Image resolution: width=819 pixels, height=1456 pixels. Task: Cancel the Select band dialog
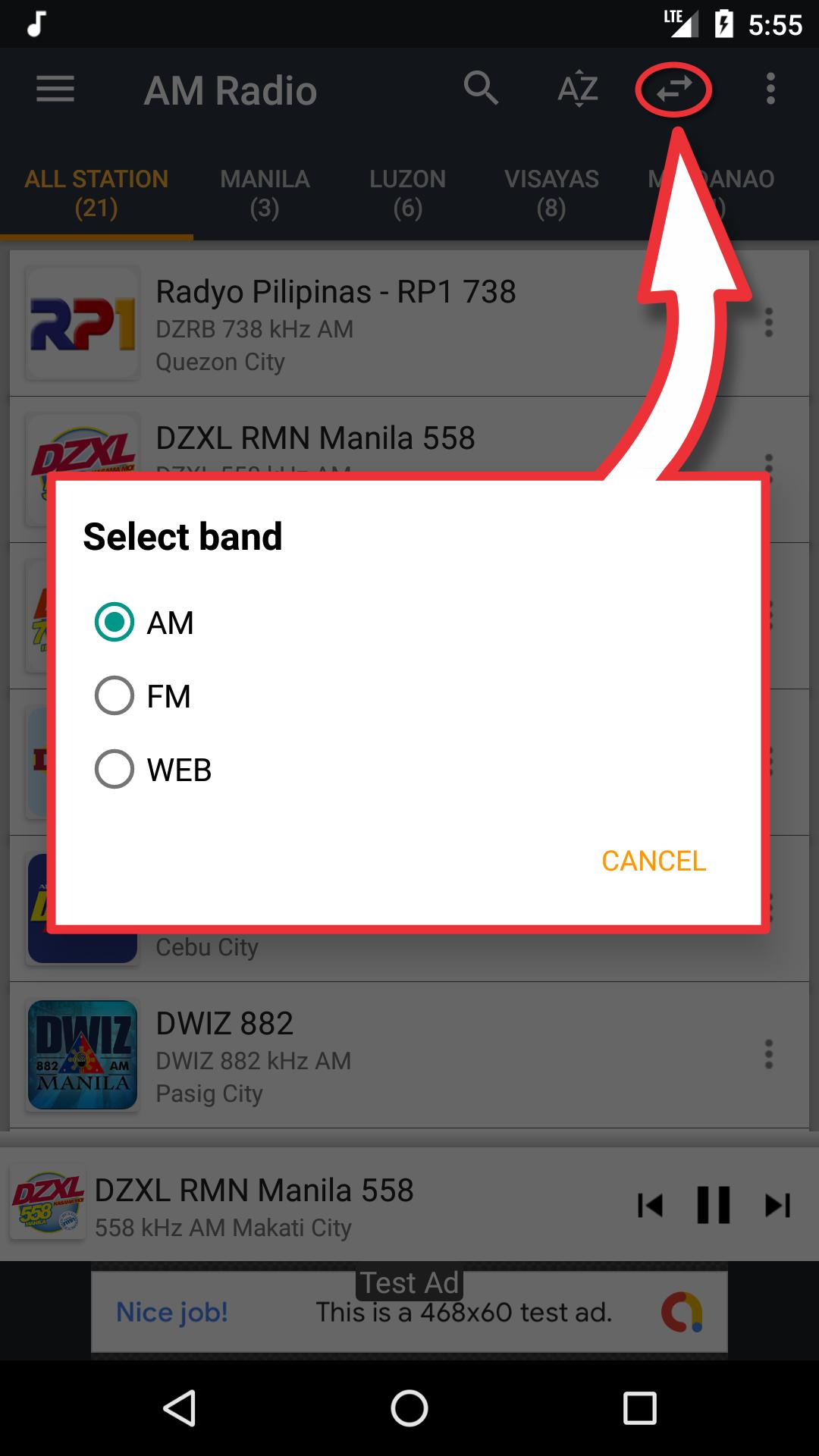pos(653,861)
